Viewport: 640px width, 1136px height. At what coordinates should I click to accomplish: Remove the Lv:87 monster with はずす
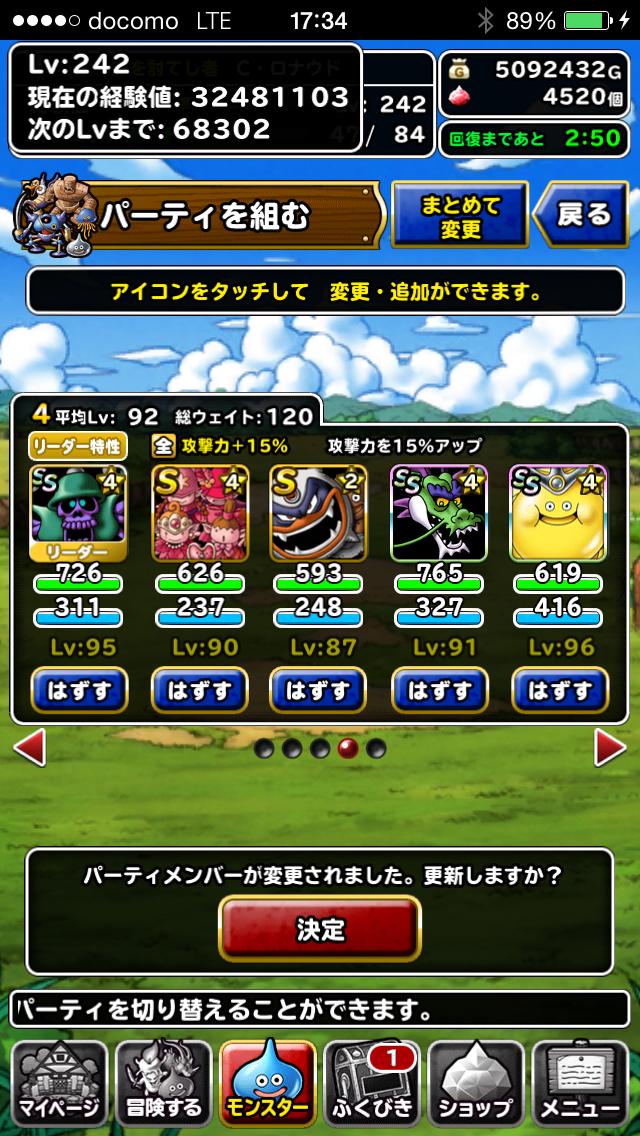318,690
